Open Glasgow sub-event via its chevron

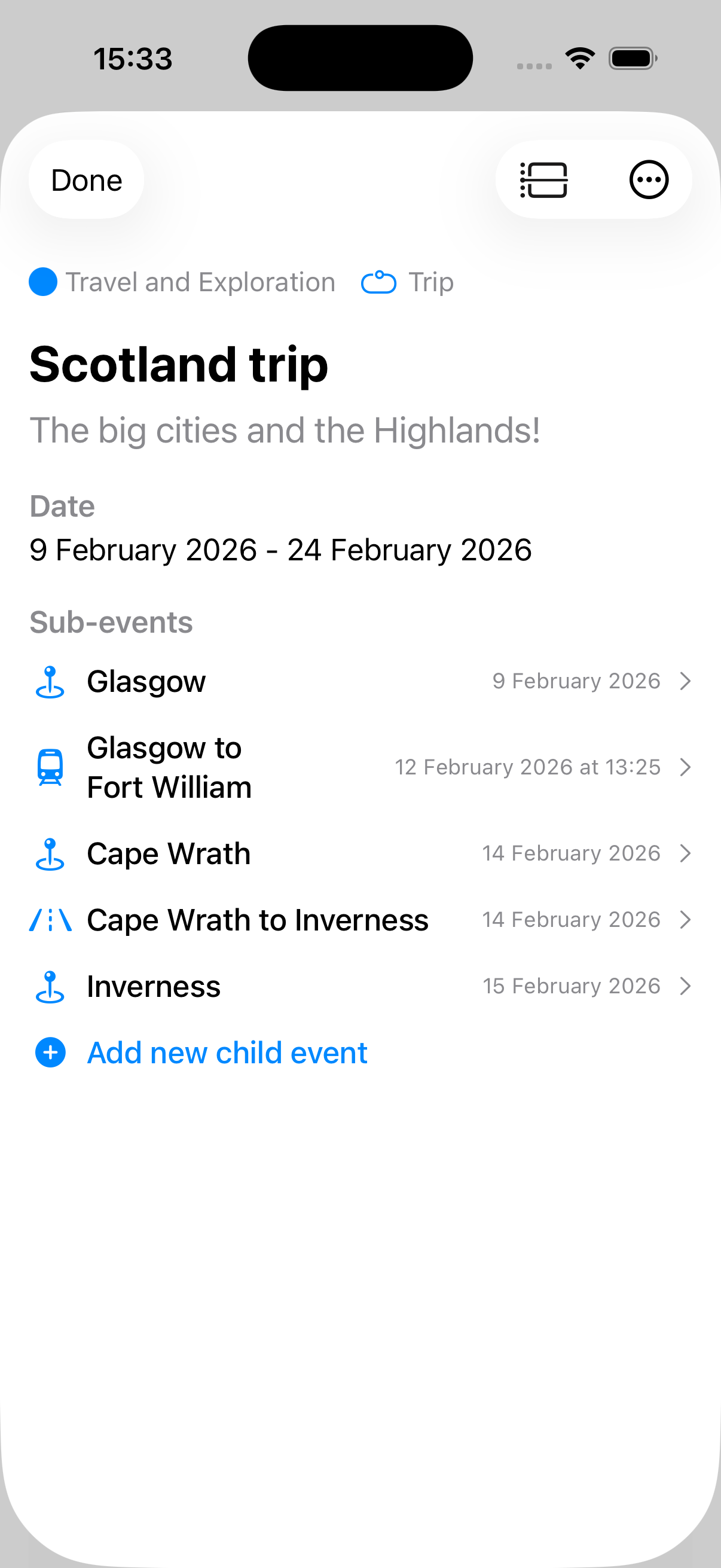pos(686,681)
